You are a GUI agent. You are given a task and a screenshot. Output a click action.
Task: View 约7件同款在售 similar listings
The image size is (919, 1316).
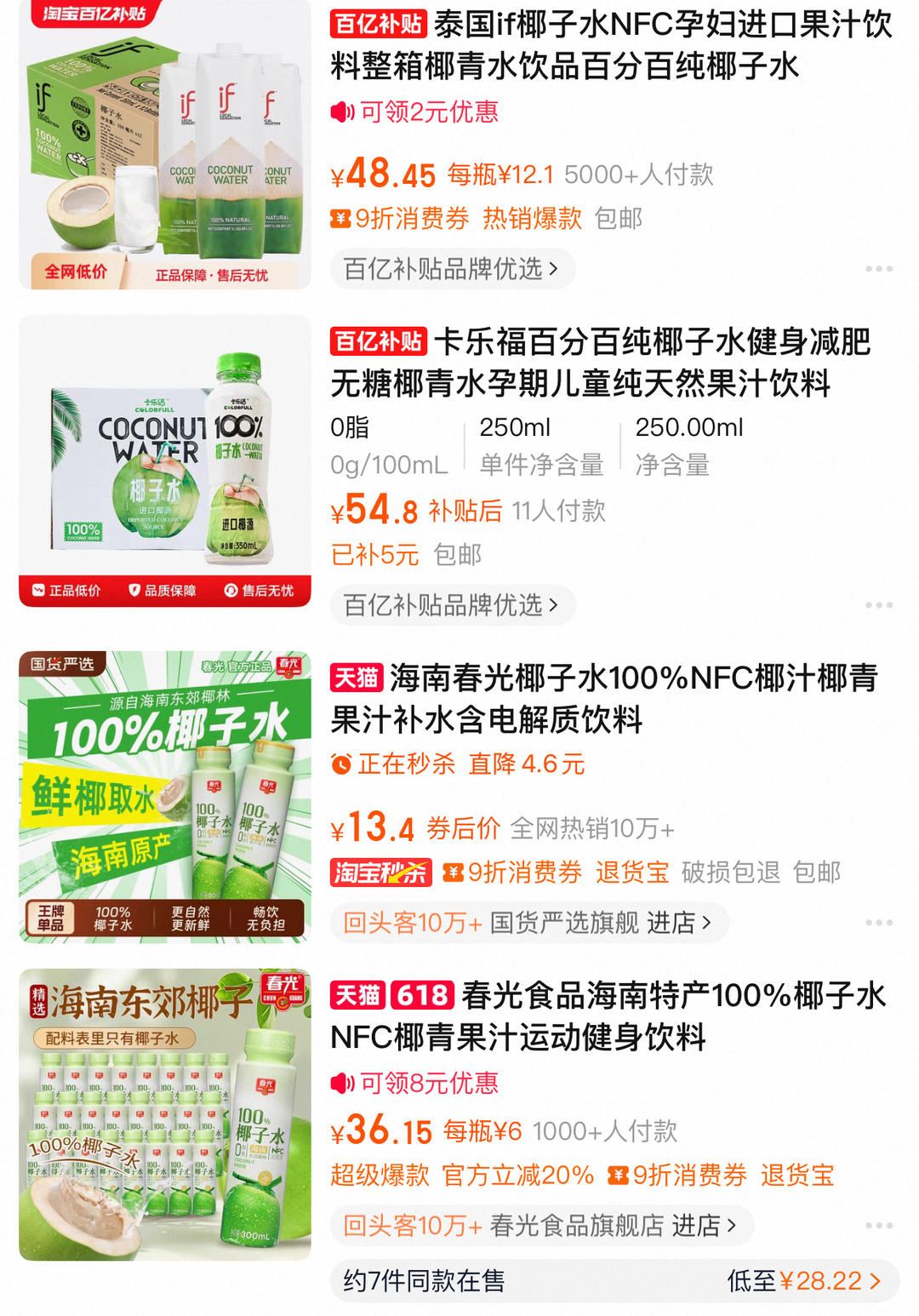pos(614,1280)
